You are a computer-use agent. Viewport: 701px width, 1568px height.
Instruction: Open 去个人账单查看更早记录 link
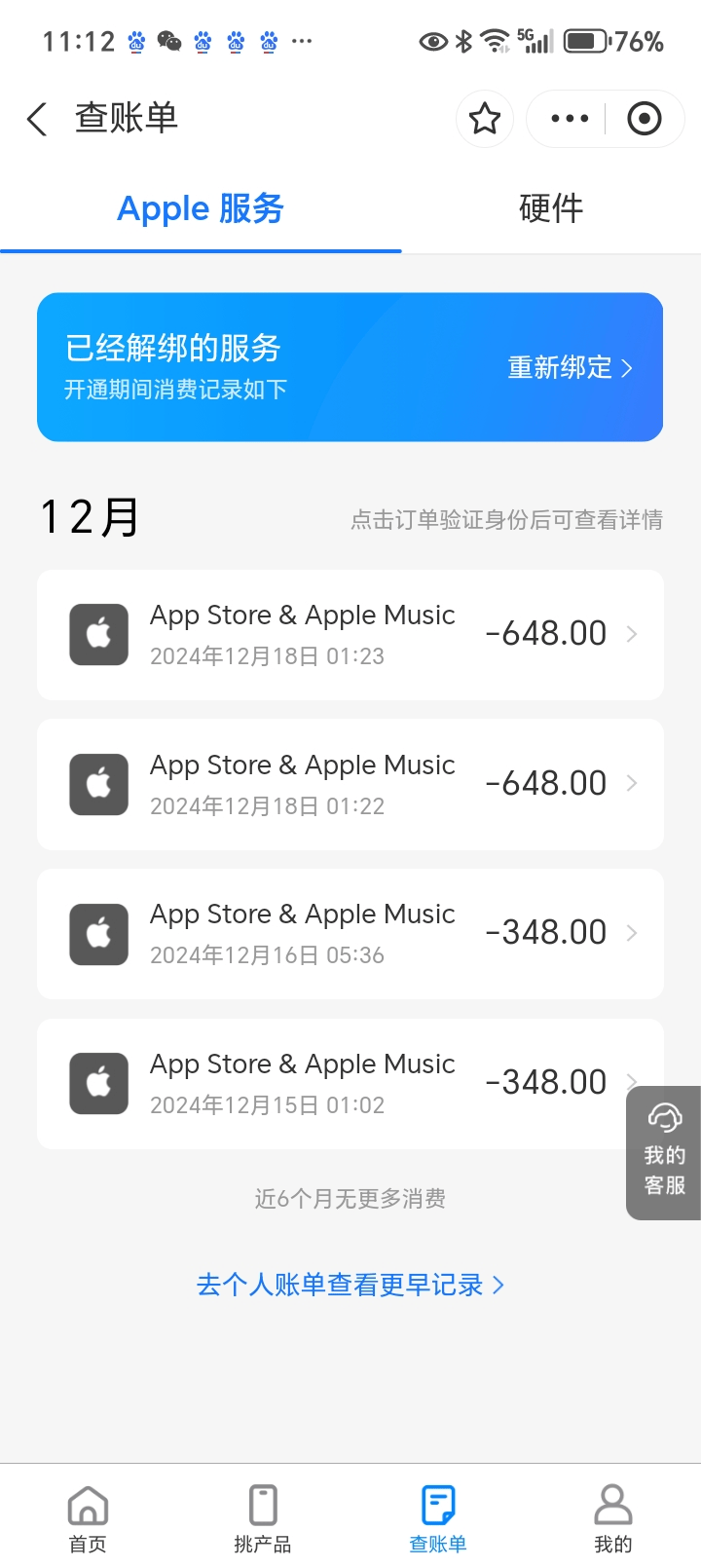click(350, 1285)
